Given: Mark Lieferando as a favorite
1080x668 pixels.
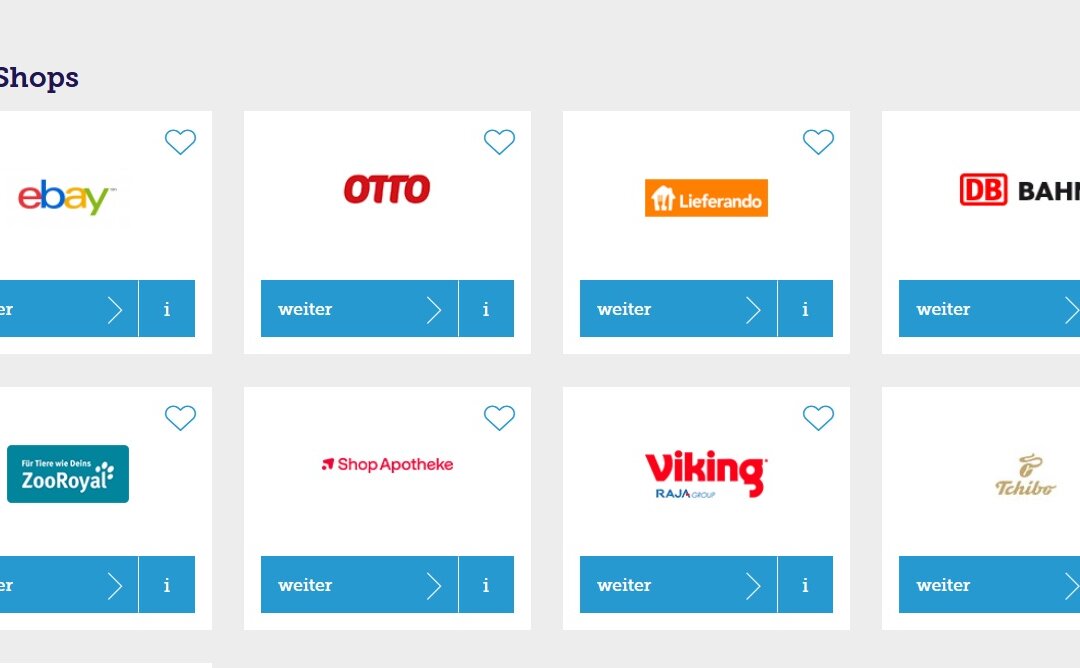Looking at the screenshot, I should pyautogui.click(x=818, y=142).
